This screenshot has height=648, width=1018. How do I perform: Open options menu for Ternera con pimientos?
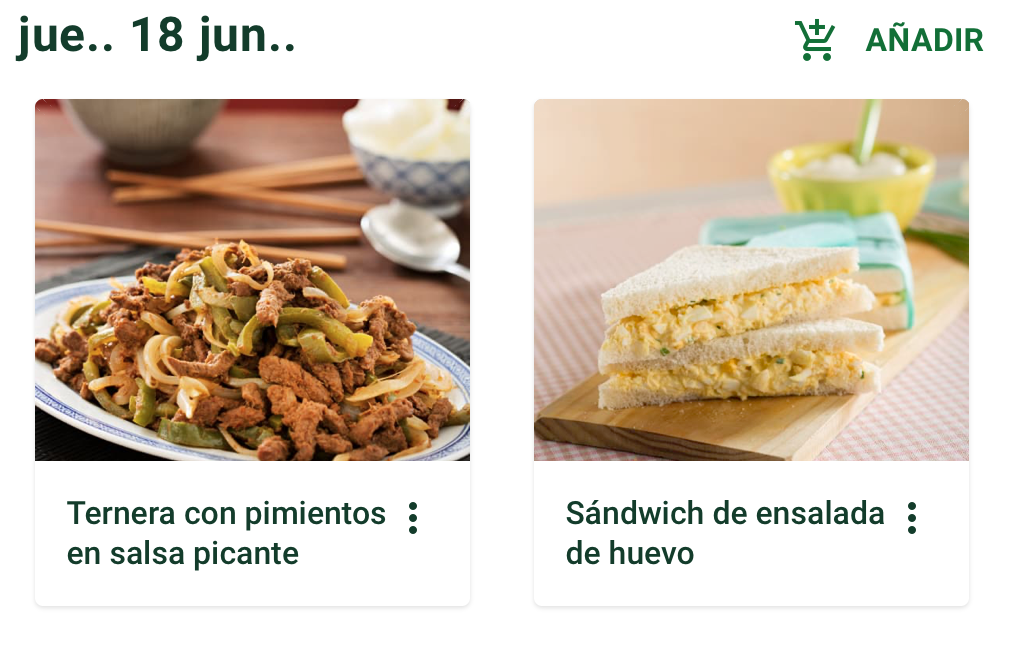[x=412, y=518]
